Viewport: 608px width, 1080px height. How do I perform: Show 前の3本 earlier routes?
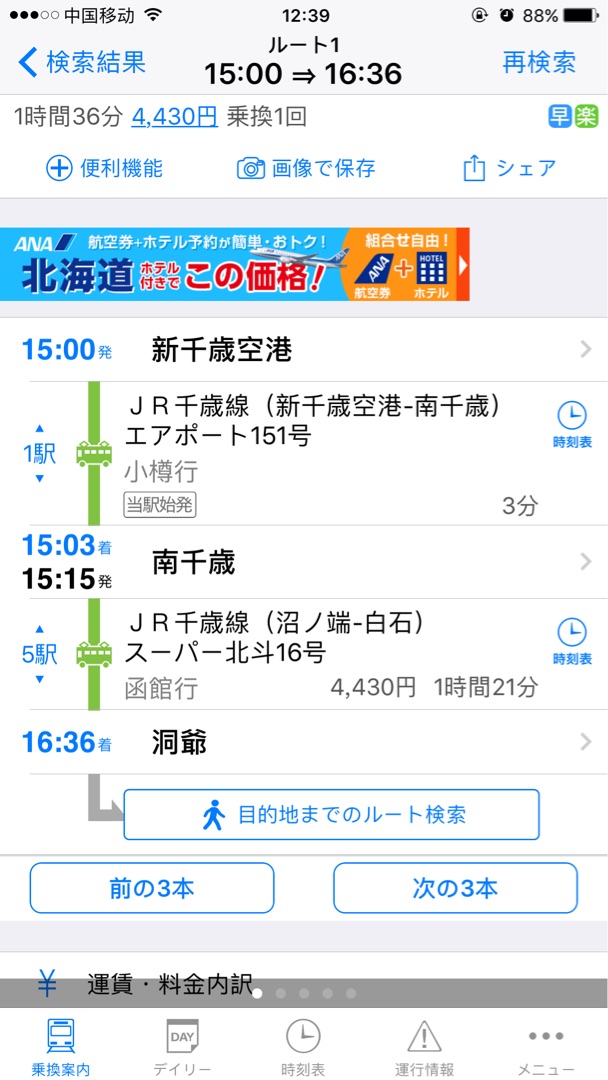click(x=151, y=888)
